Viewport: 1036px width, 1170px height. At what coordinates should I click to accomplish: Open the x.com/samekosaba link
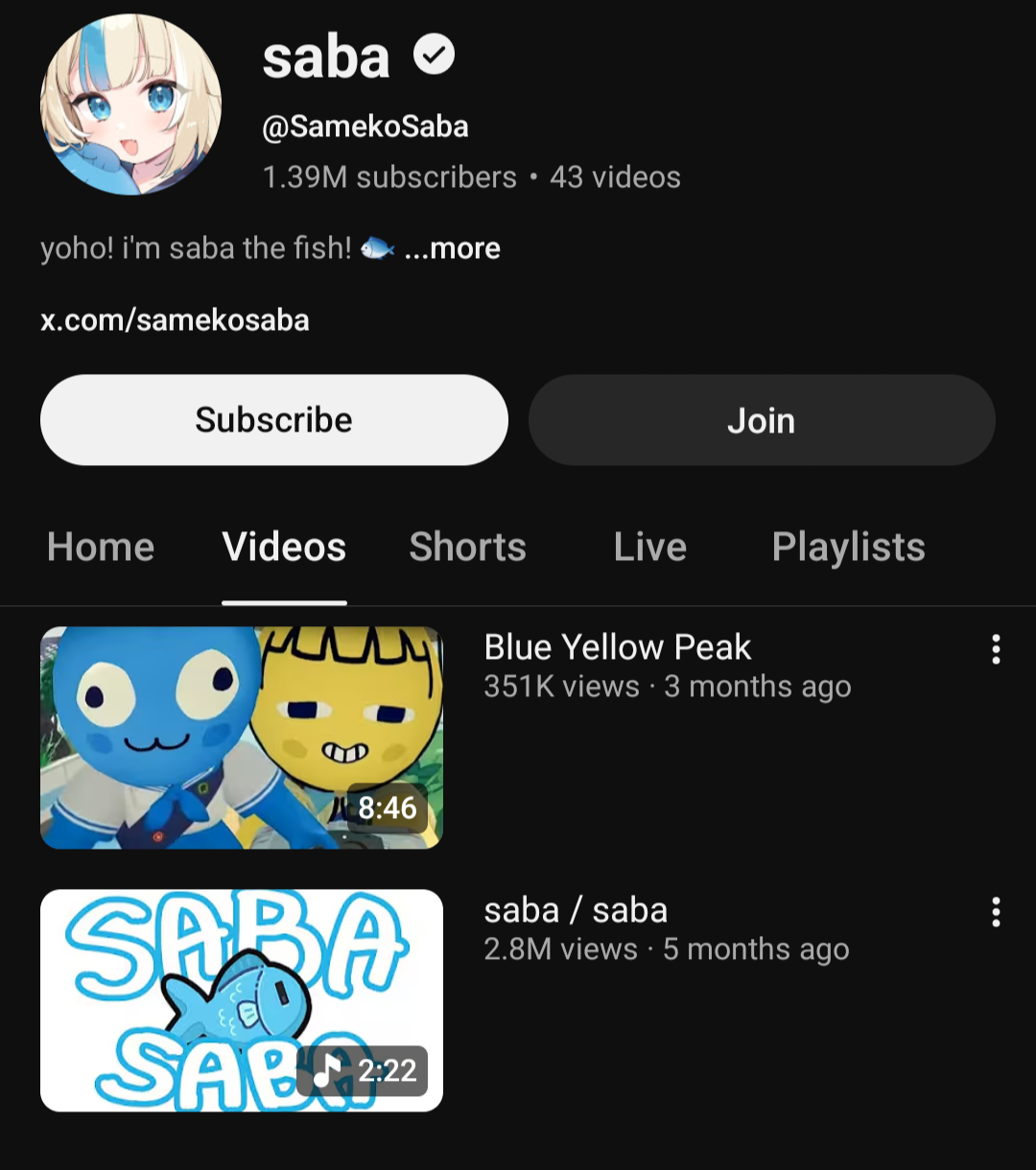(x=175, y=319)
